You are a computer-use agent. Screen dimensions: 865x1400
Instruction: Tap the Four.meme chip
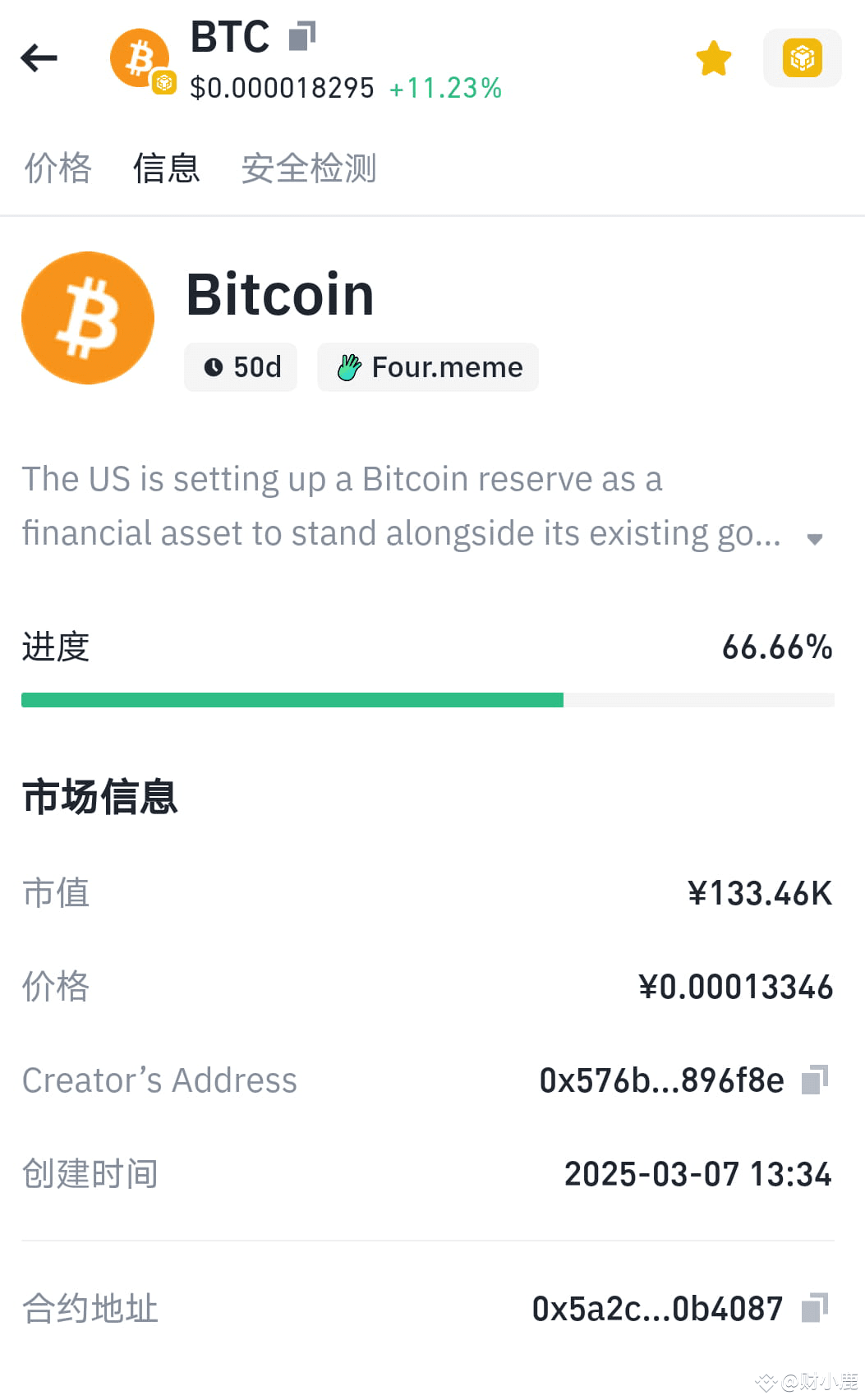(428, 367)
